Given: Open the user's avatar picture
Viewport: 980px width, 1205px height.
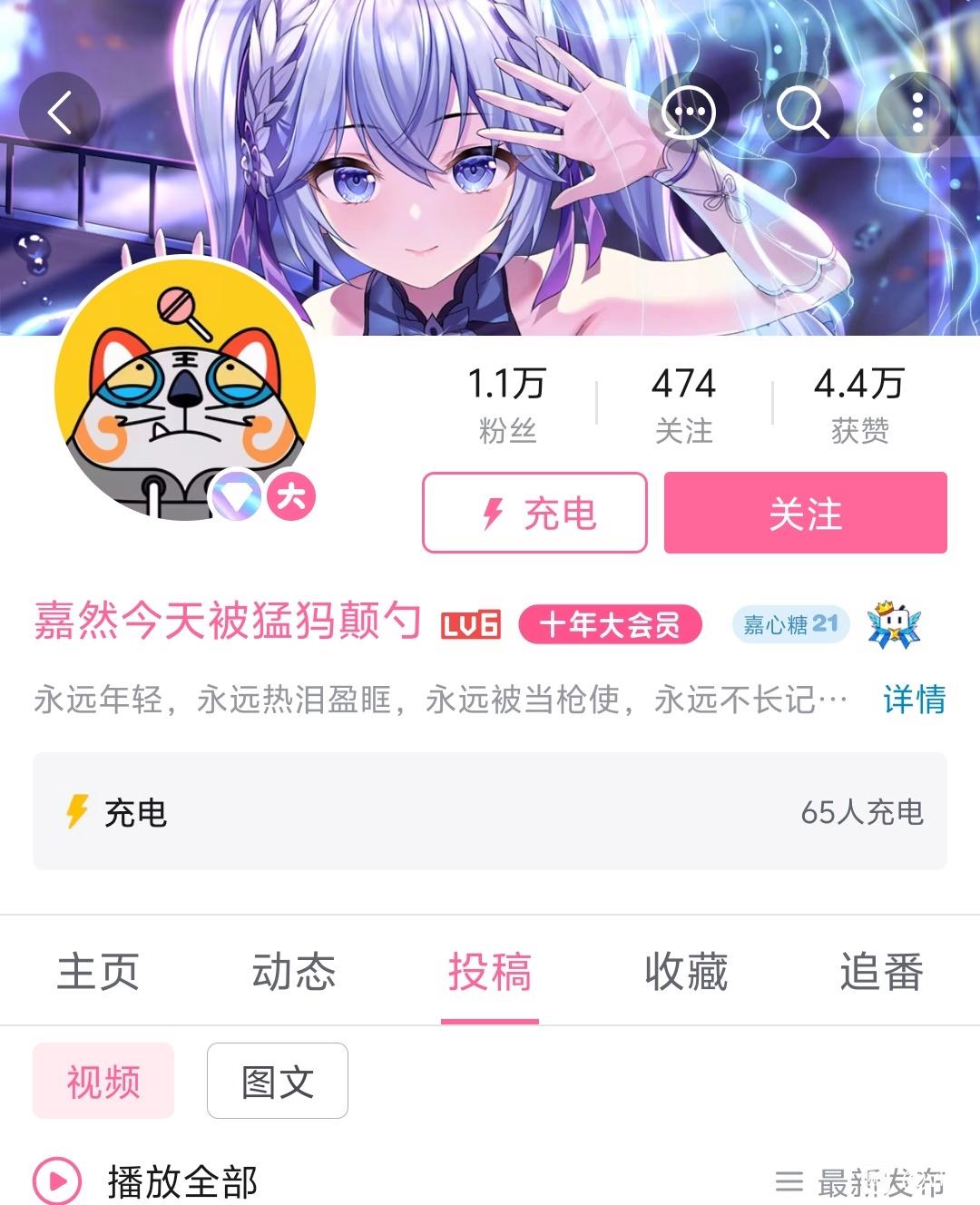Looking at the screenshot, I should [185, 390].
